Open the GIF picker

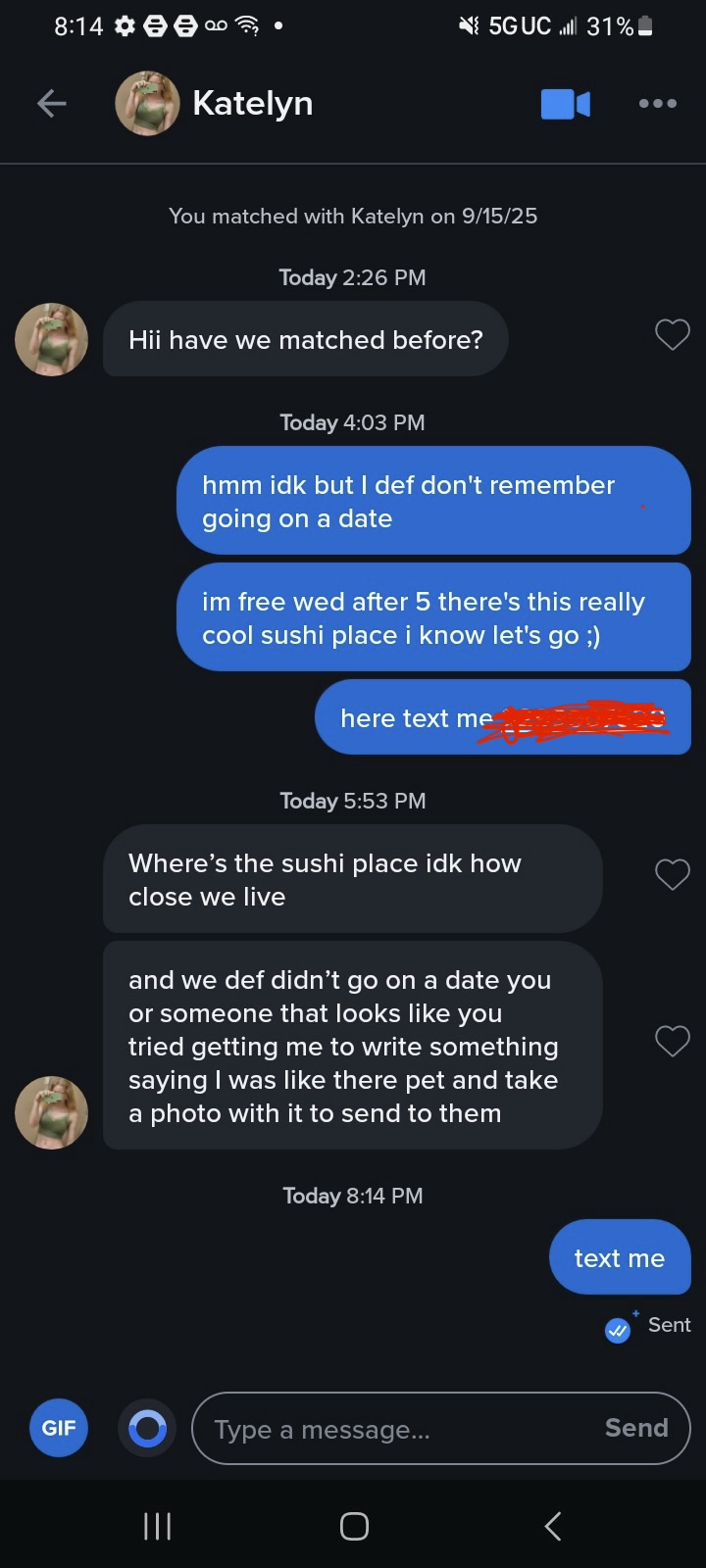tap(59, 1428)
